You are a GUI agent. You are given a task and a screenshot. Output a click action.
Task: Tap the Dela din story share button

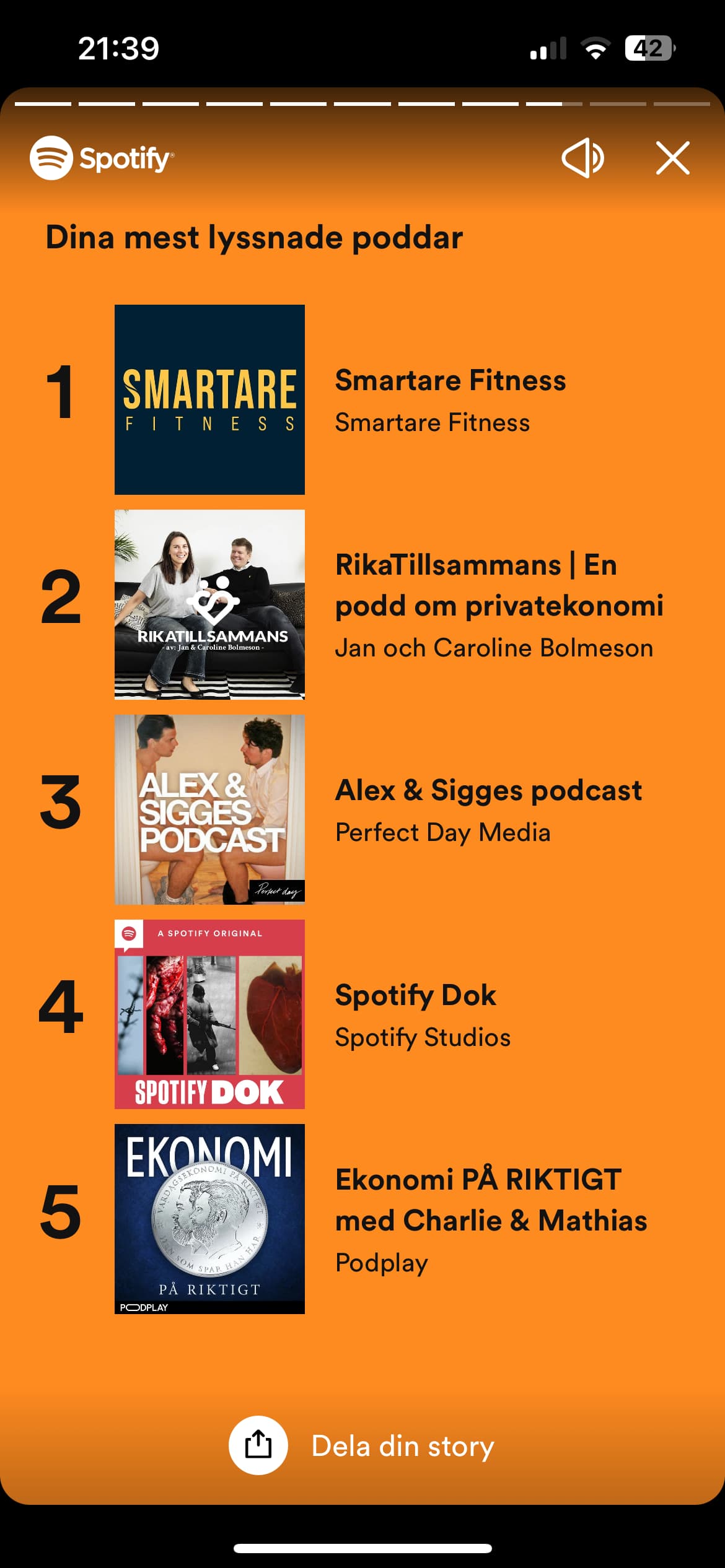tap(362, 1446)
